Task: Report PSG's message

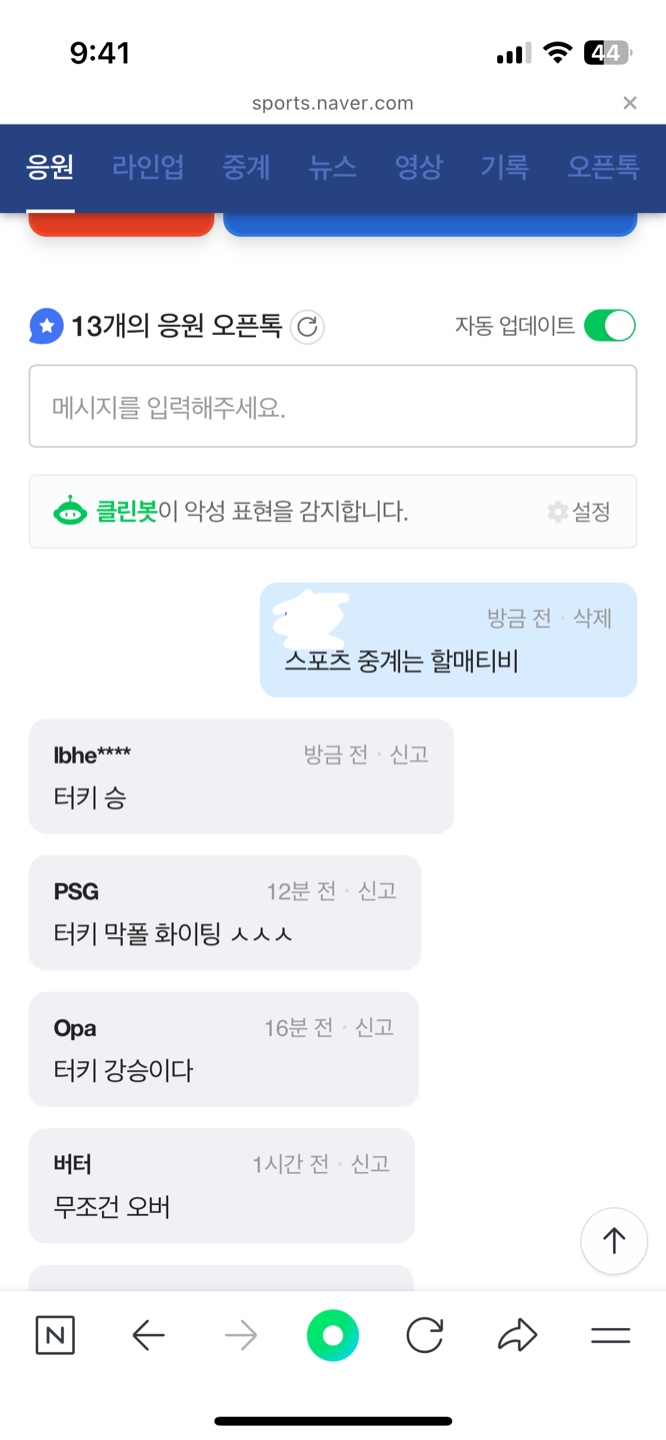Action: (x=377, y=891)
